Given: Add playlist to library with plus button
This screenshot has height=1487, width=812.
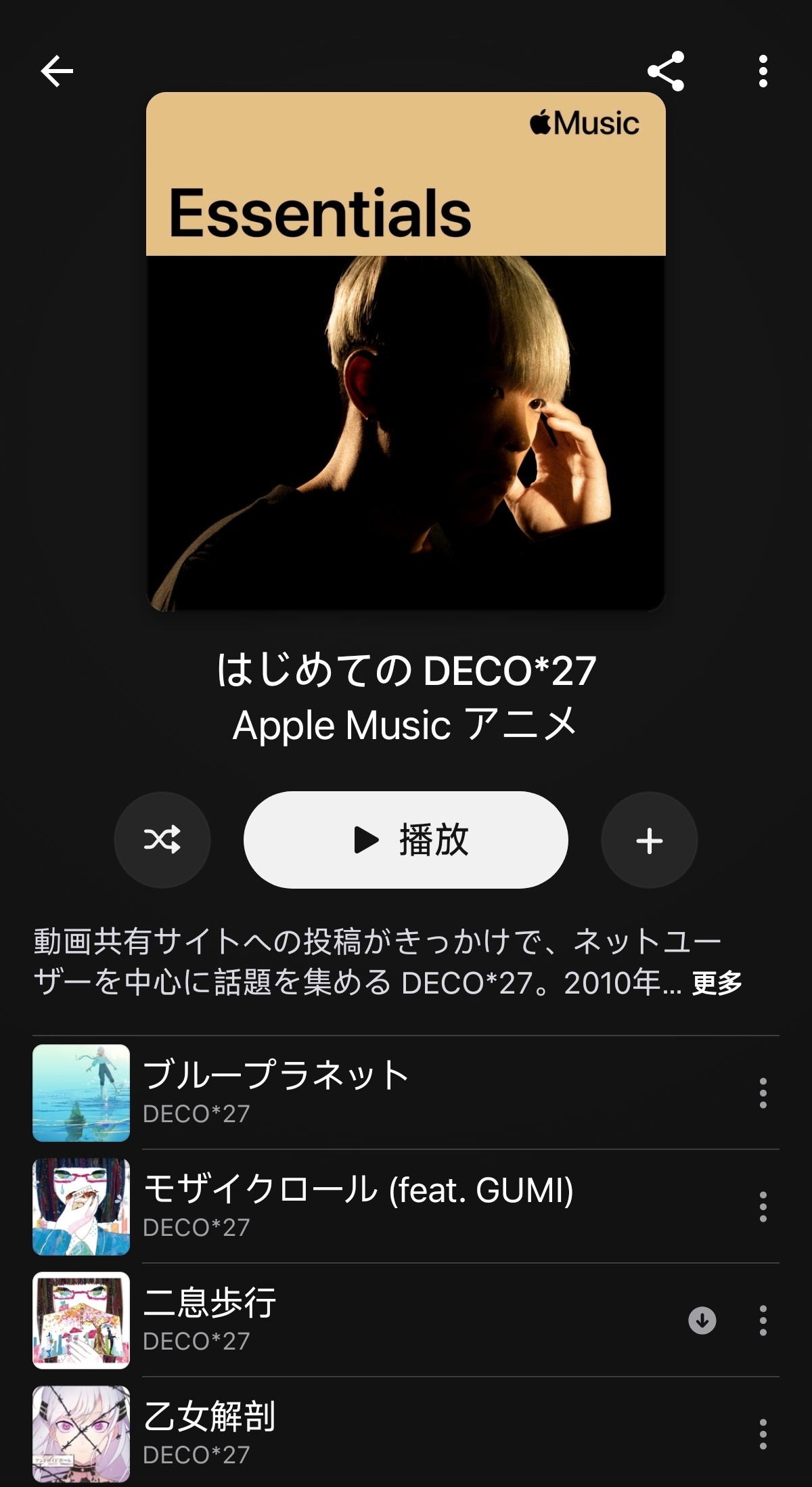Looking at the screenshot, I should [650, 840].
